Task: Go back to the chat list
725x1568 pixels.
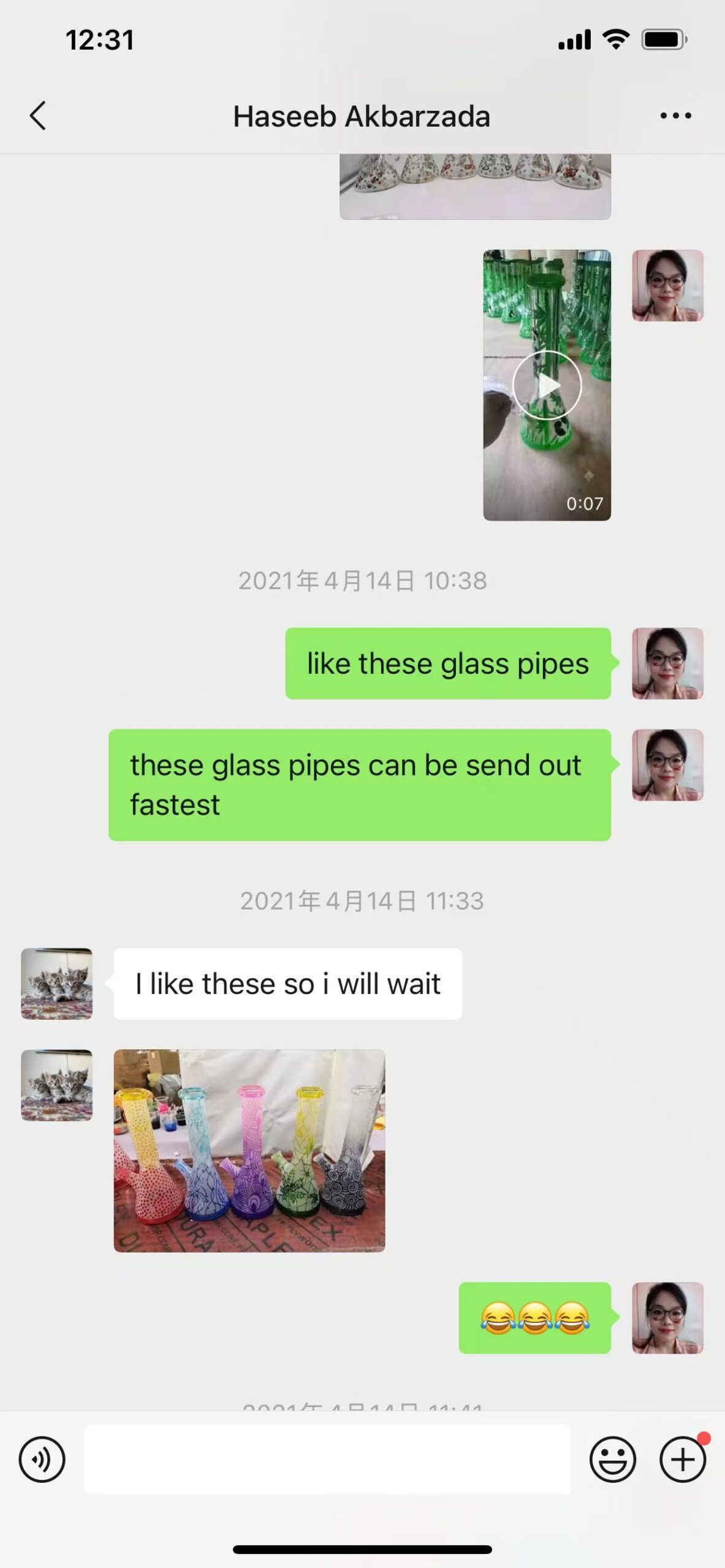Action: 38,116
